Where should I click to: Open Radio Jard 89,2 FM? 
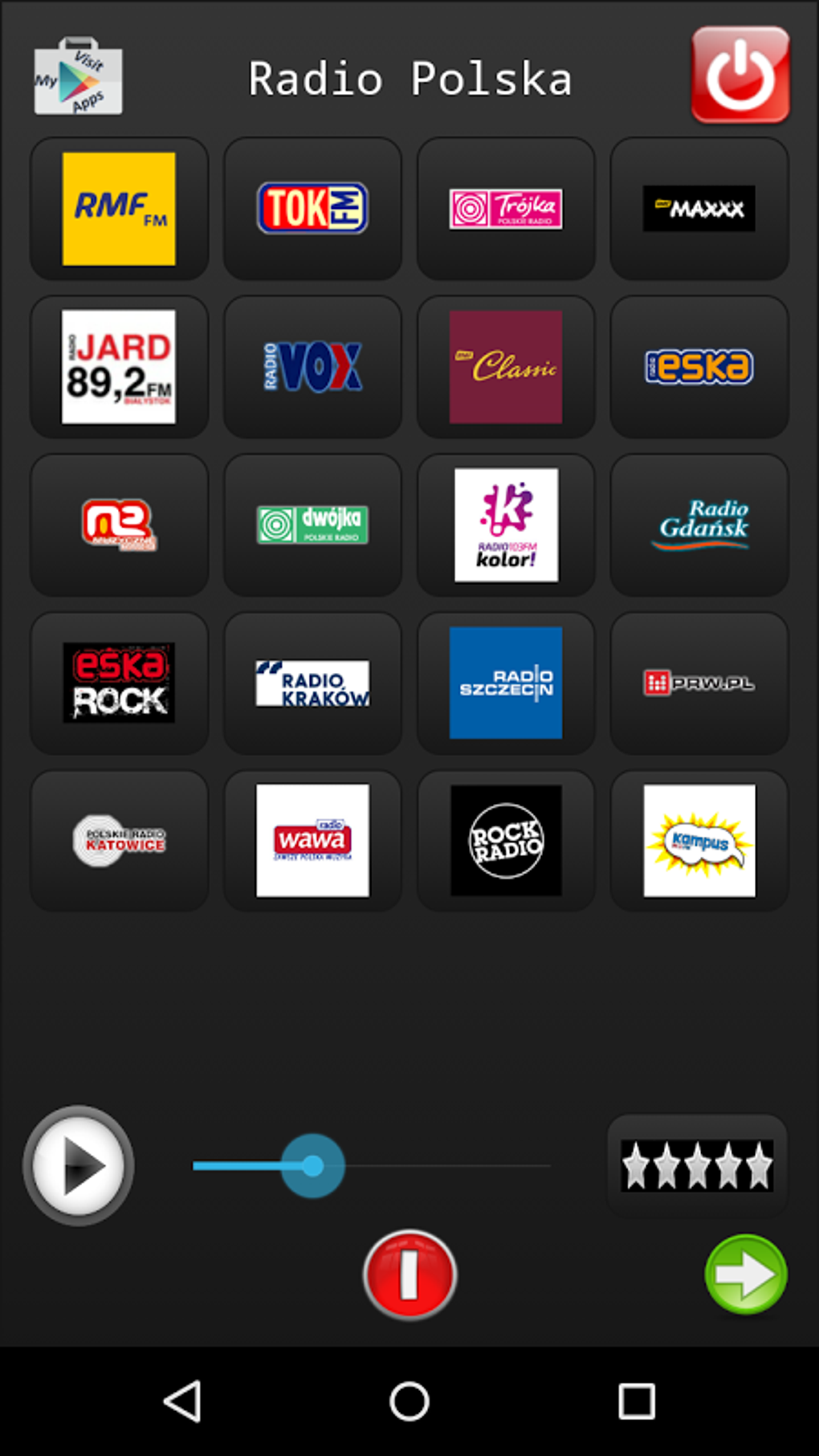tap(119, 367)
